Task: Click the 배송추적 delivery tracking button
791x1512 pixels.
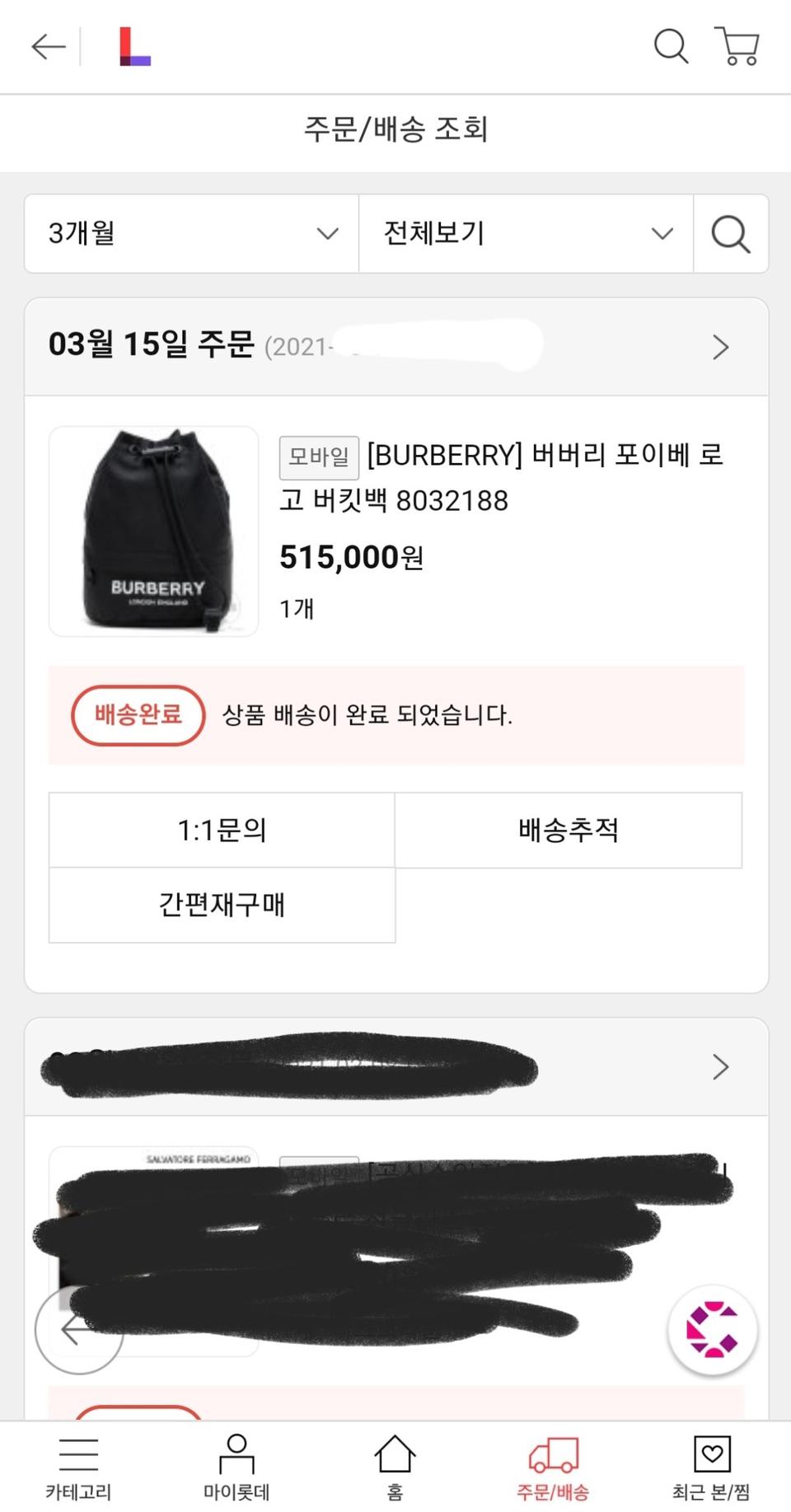Action: pos(569,831)
